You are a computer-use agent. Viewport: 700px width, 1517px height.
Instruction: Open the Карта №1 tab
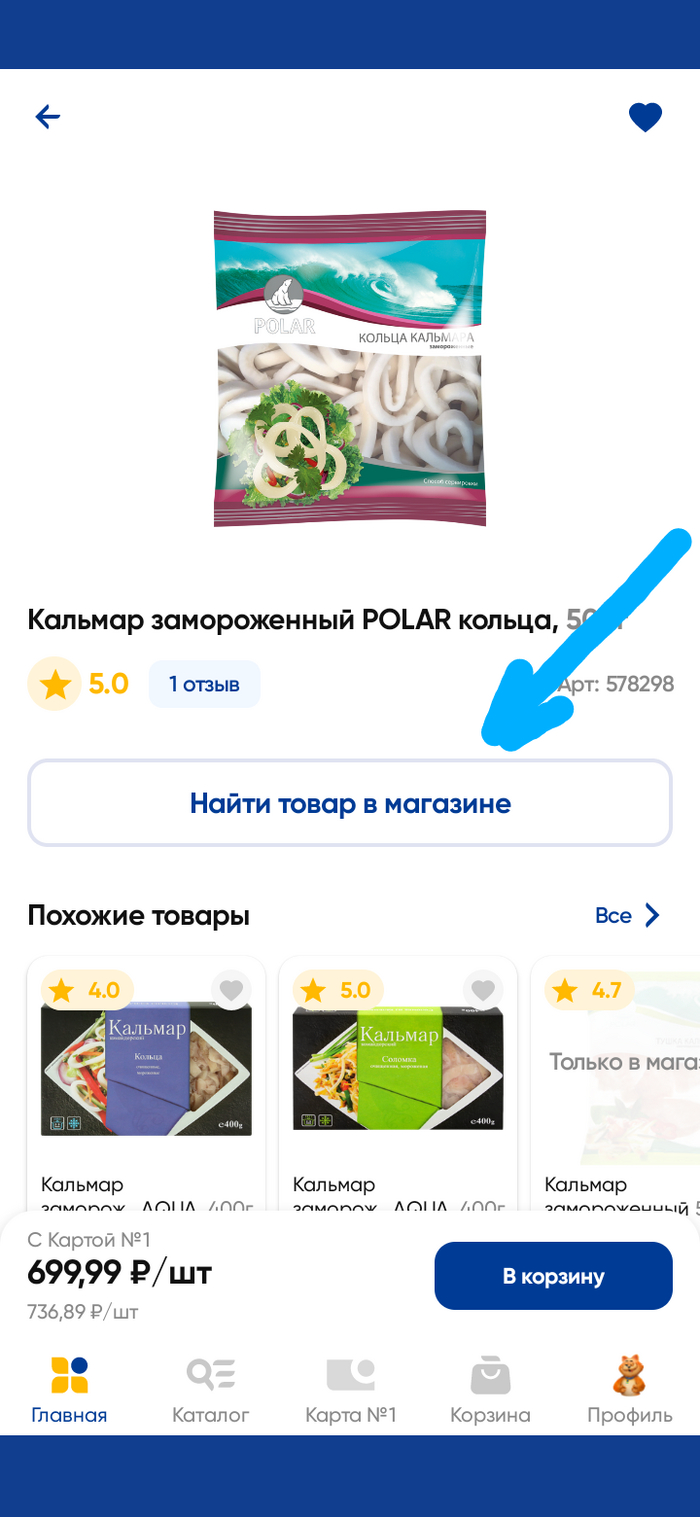tap(351, 1390)
